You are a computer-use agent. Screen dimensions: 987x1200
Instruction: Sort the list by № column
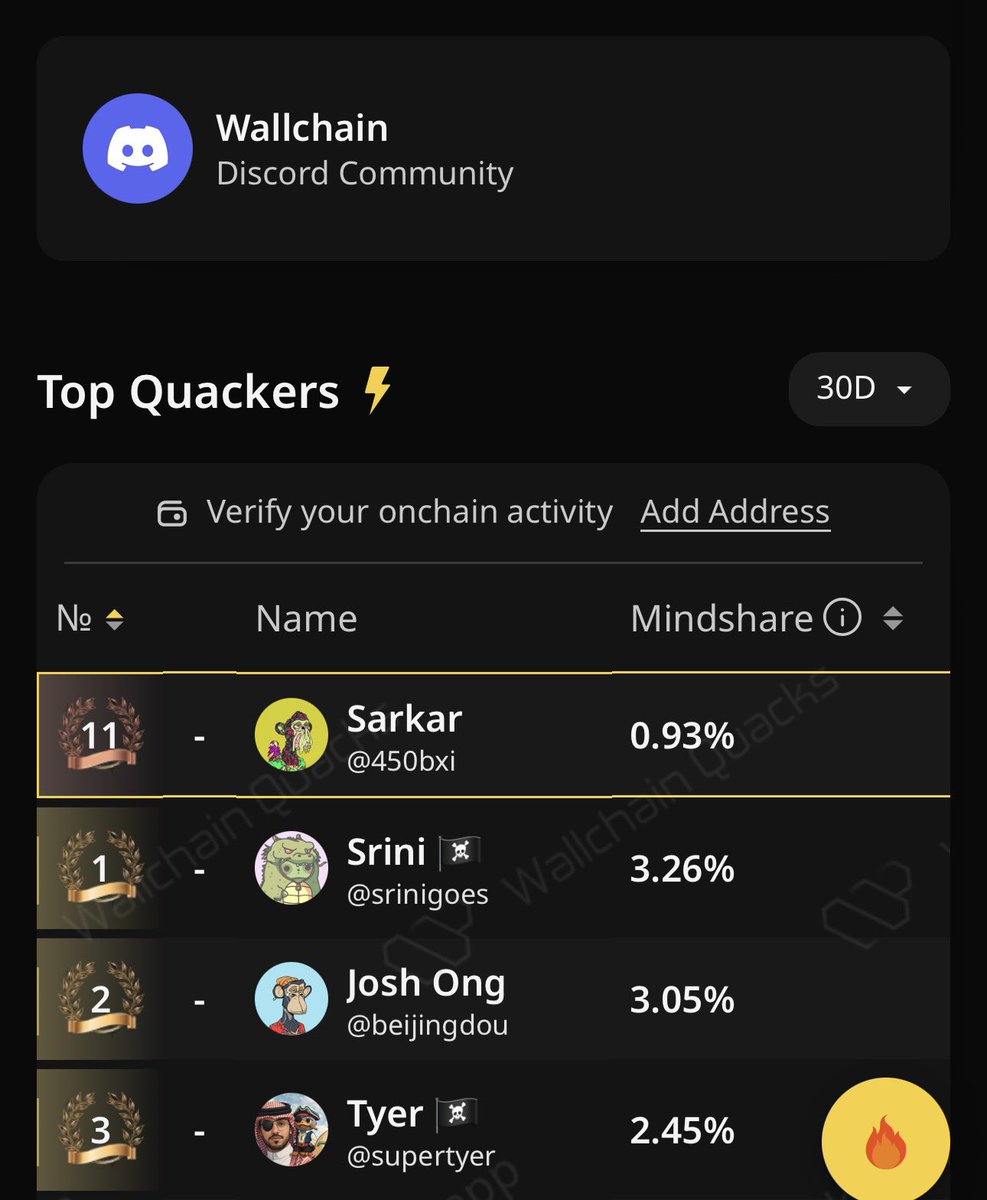(114, 620)
